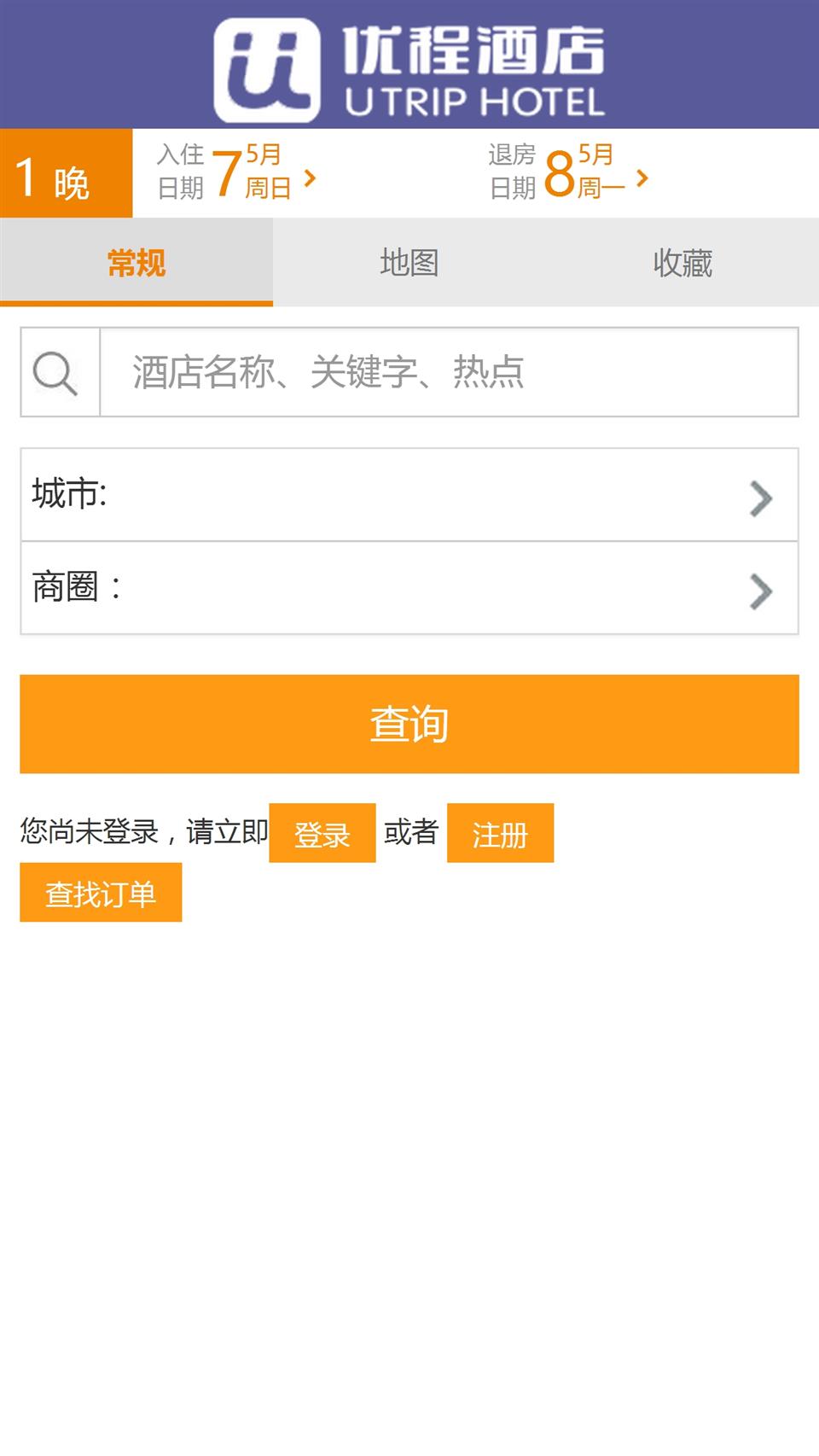
Task: Tap the magnifier search icon
Action: point(56,373)
